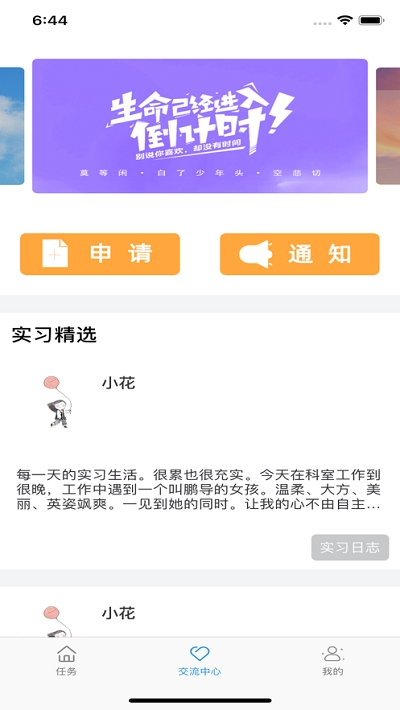The width and height of the screenshot is (400, 710).
Task: Open the 通知 notifications button
Action: click(x=299, y=254)
